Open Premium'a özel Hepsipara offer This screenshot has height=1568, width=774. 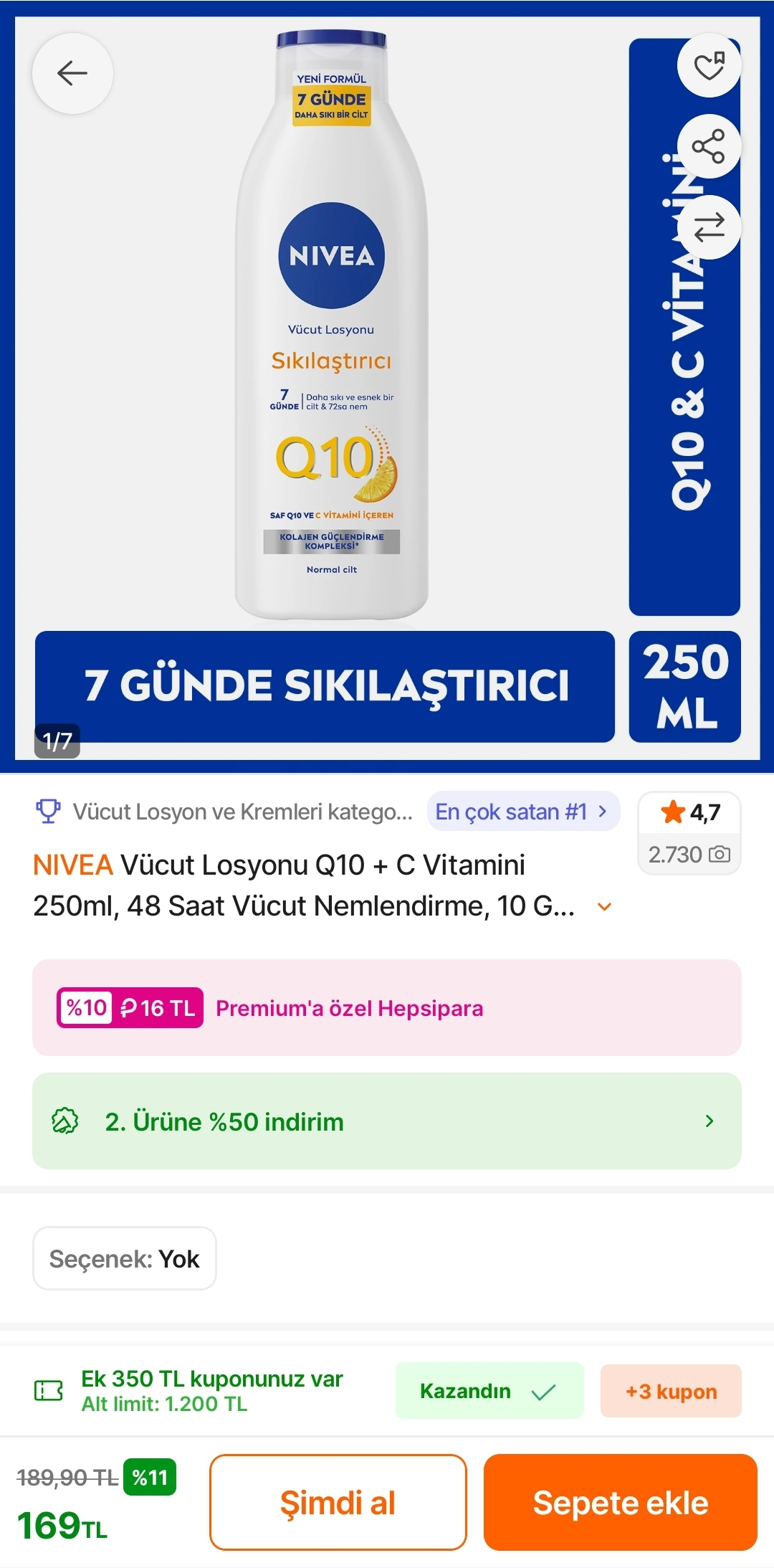point(386,1008)
